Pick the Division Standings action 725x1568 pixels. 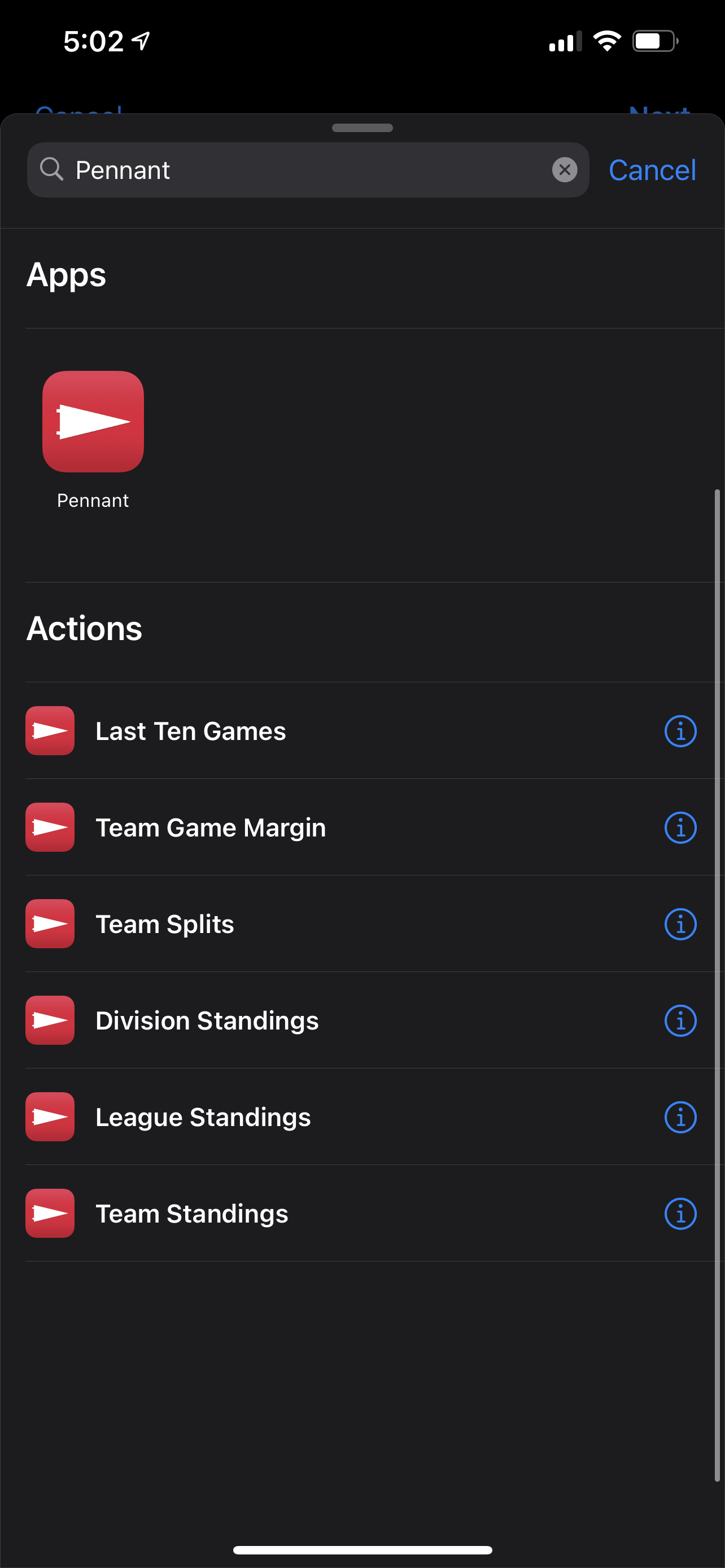coord(207,1020)
